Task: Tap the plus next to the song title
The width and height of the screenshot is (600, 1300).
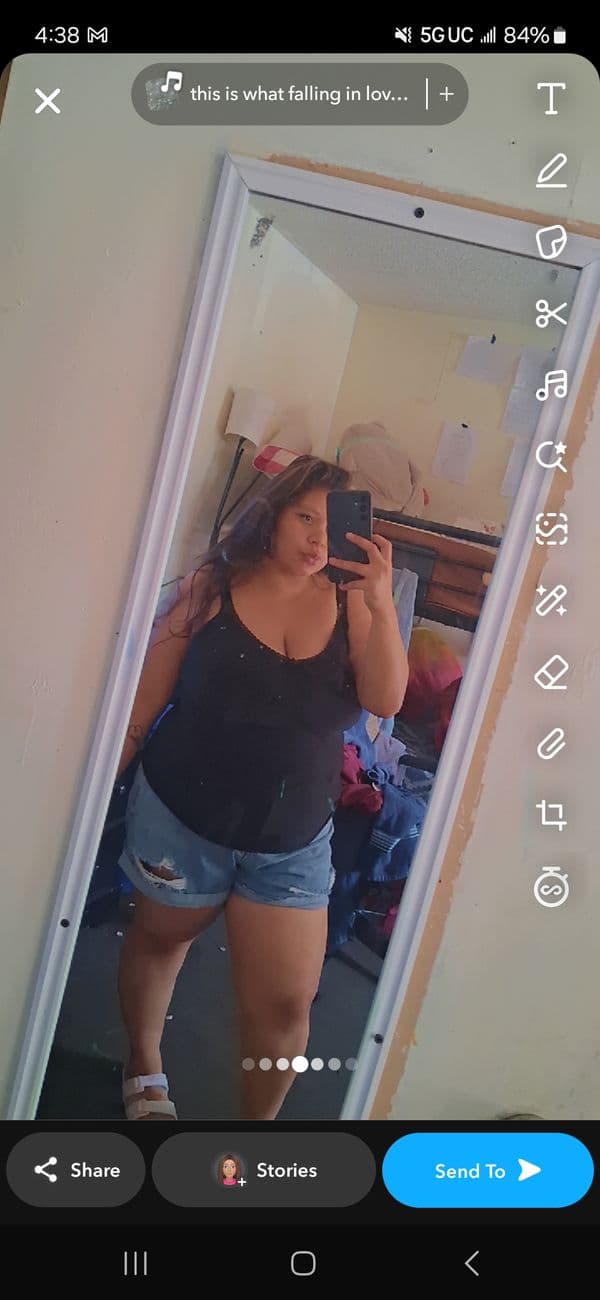Action: [x=446, y=94]
